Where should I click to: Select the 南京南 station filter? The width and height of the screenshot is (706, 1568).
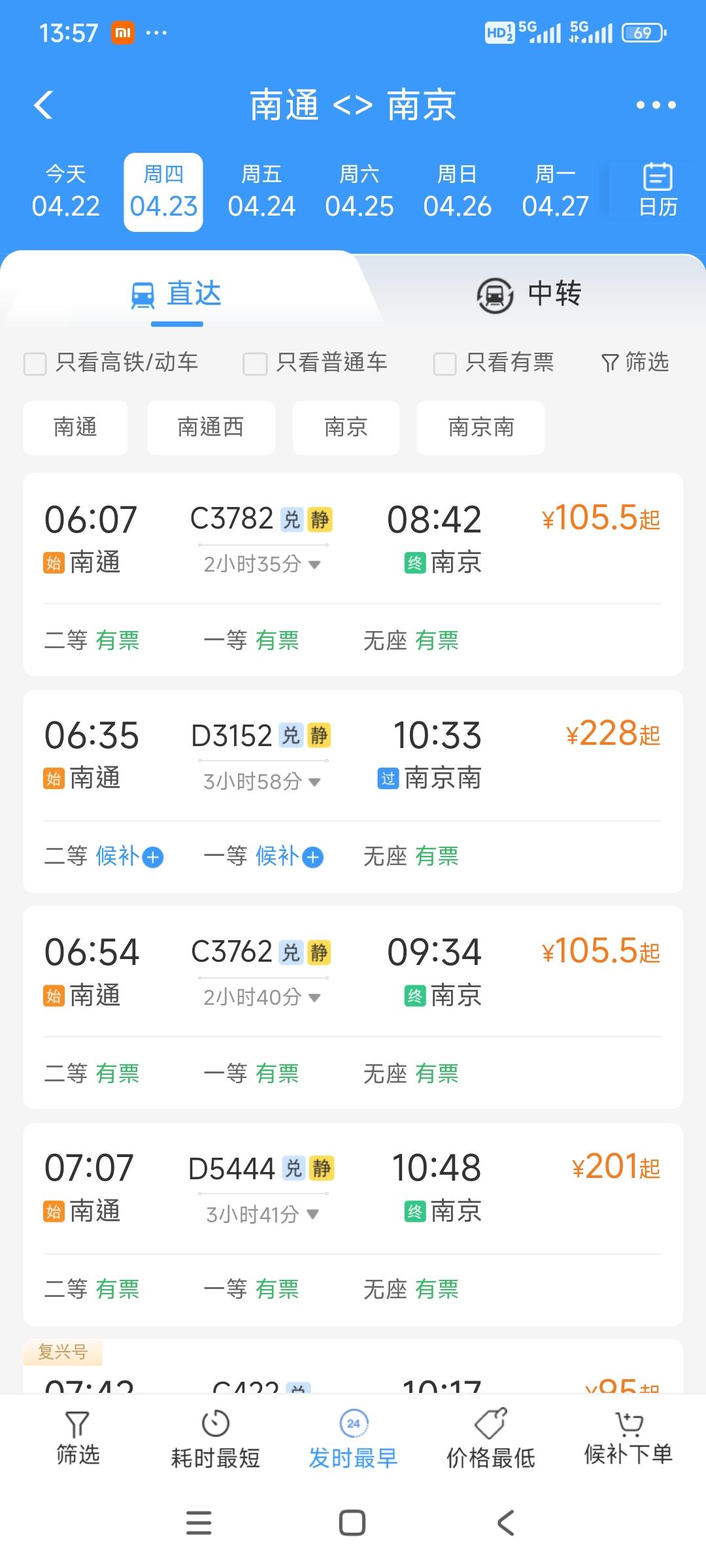click(x=480, y=428)
